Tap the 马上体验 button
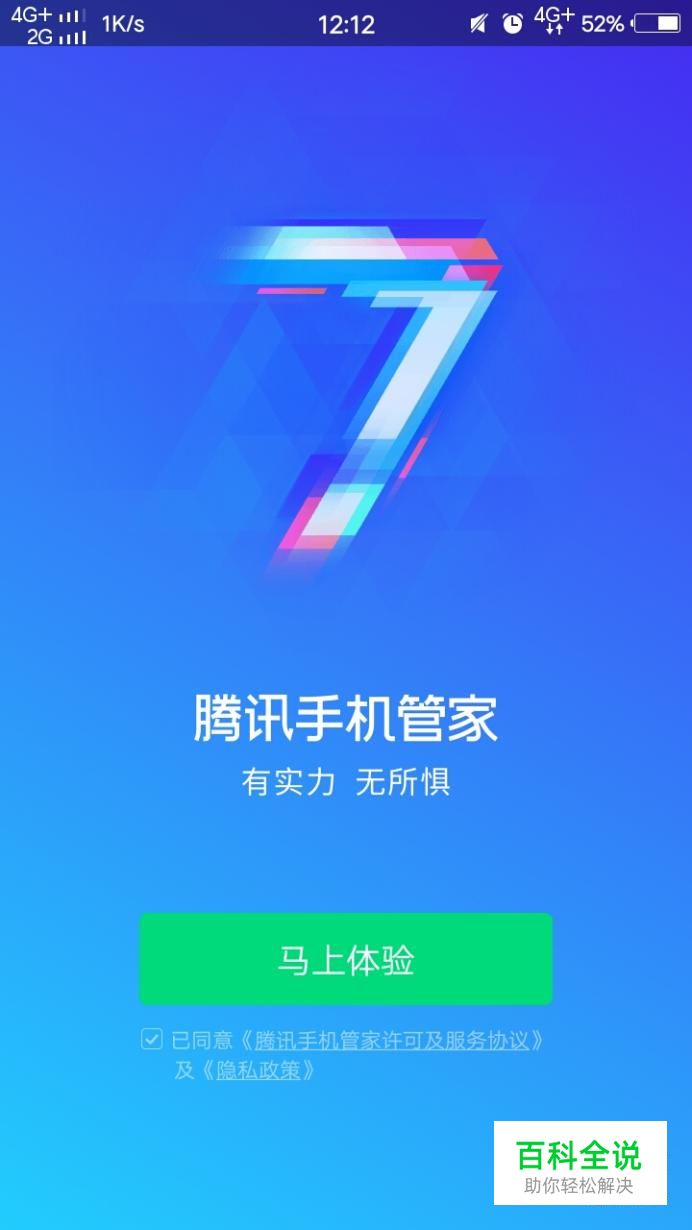 (x=345, y=959)
